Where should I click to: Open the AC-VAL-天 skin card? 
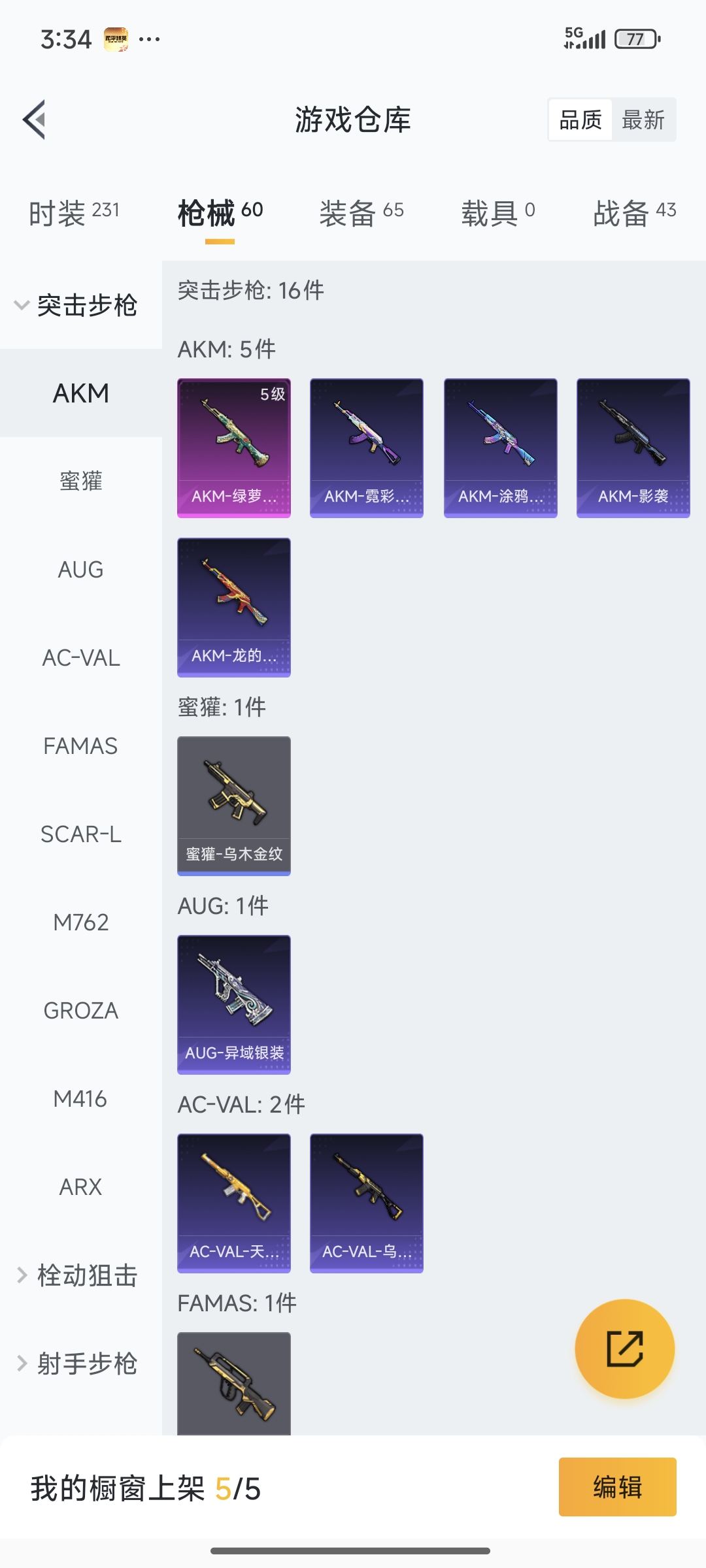(234, 1203)
